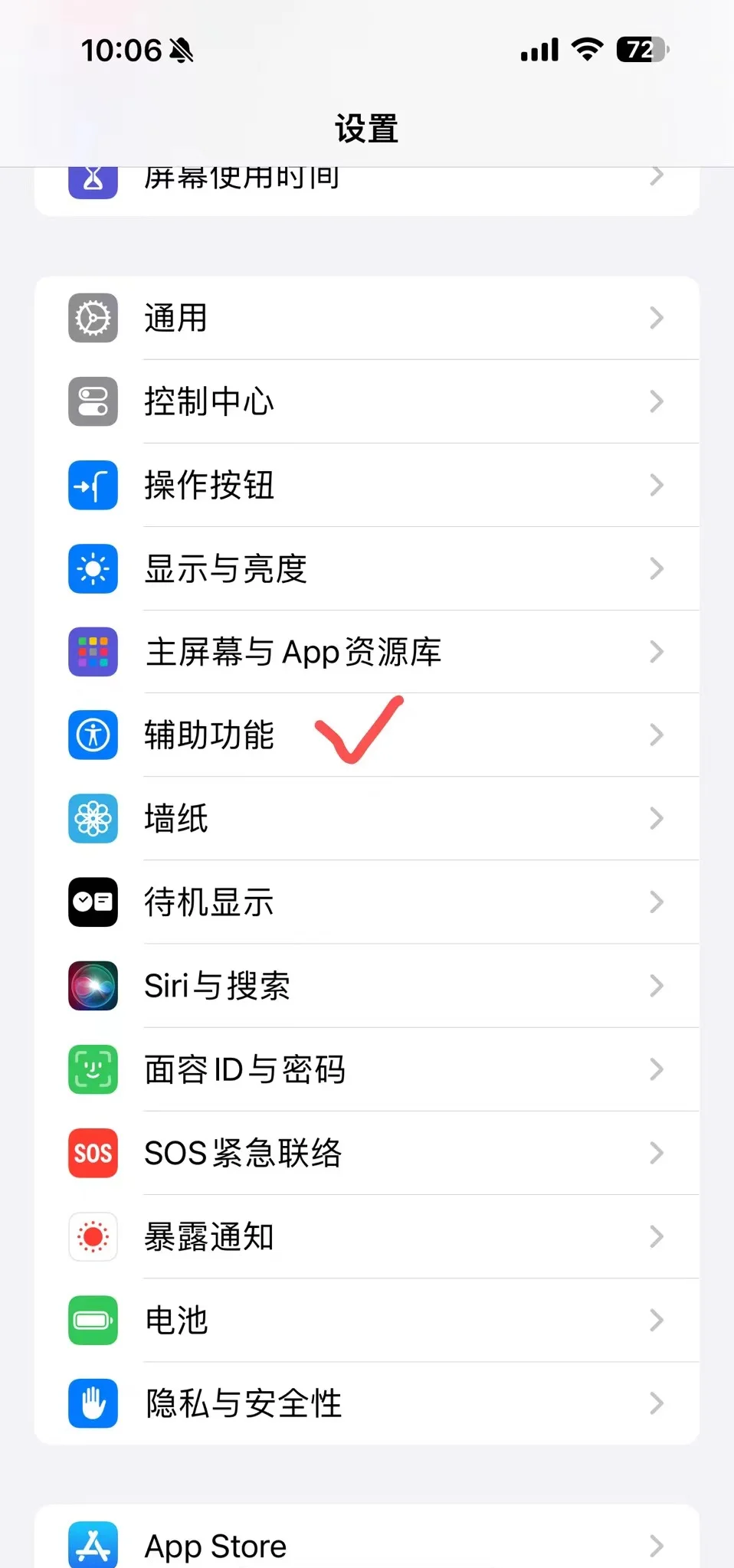
Task: Go to 待机显示
Action: (x=367, y=902)
